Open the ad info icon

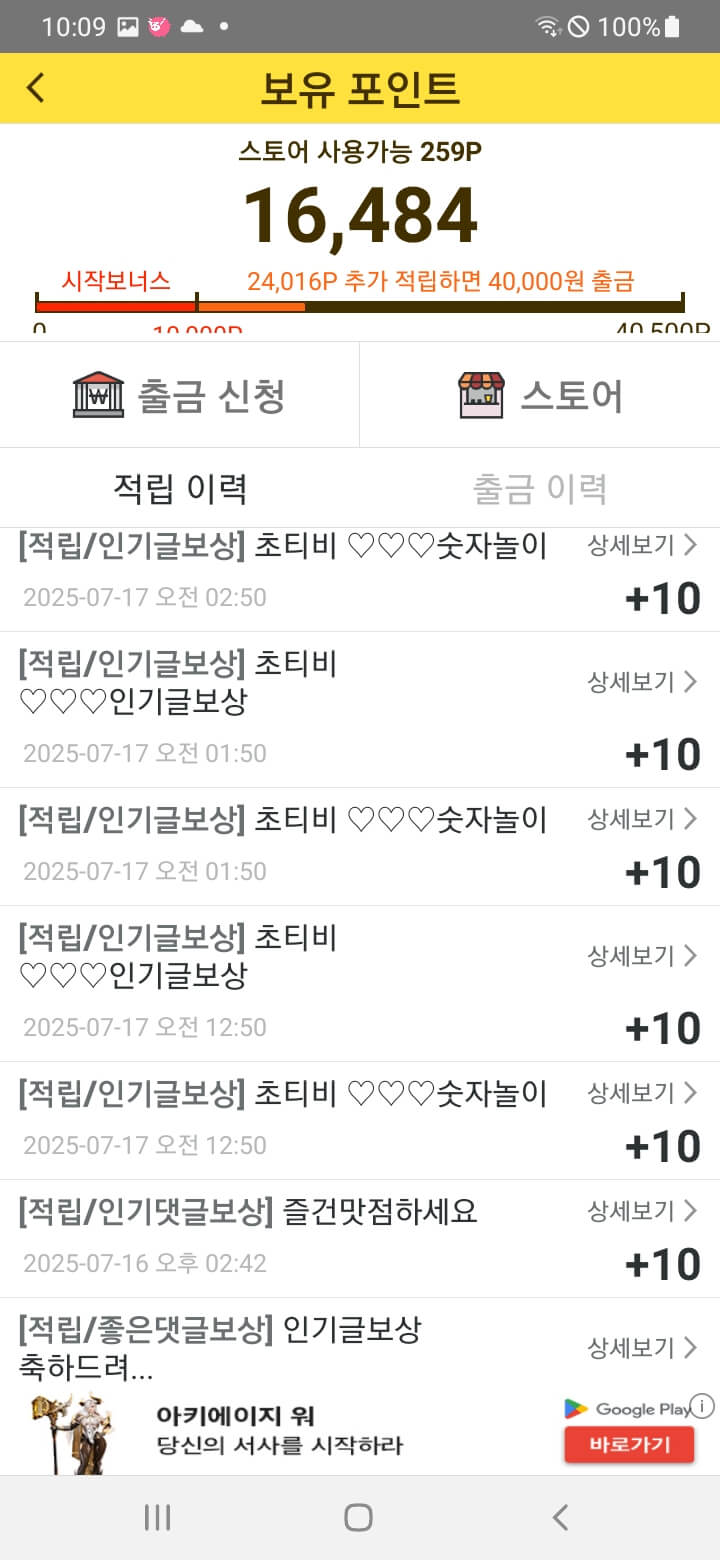(x=702, y=1406)
